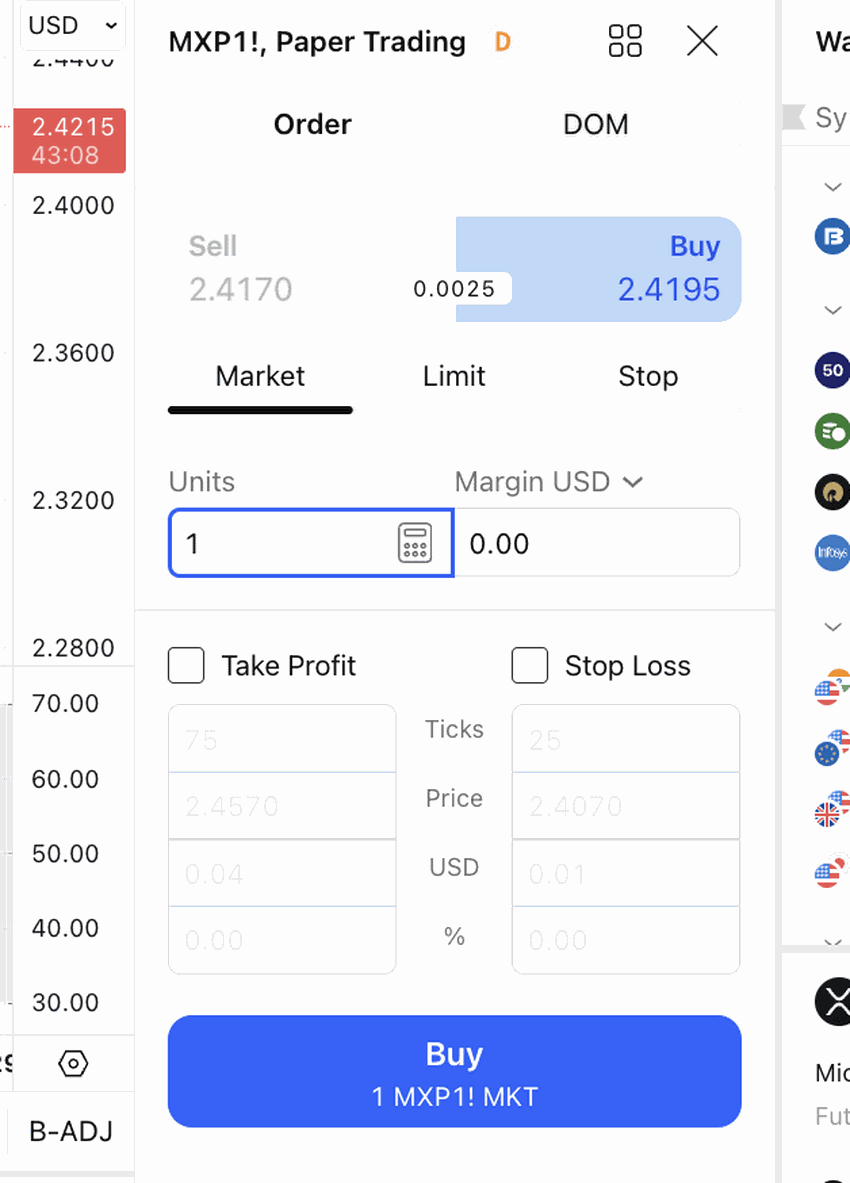850x1183 pixels.
Task: Switch to the Order tab
Action: coord(312,124)
